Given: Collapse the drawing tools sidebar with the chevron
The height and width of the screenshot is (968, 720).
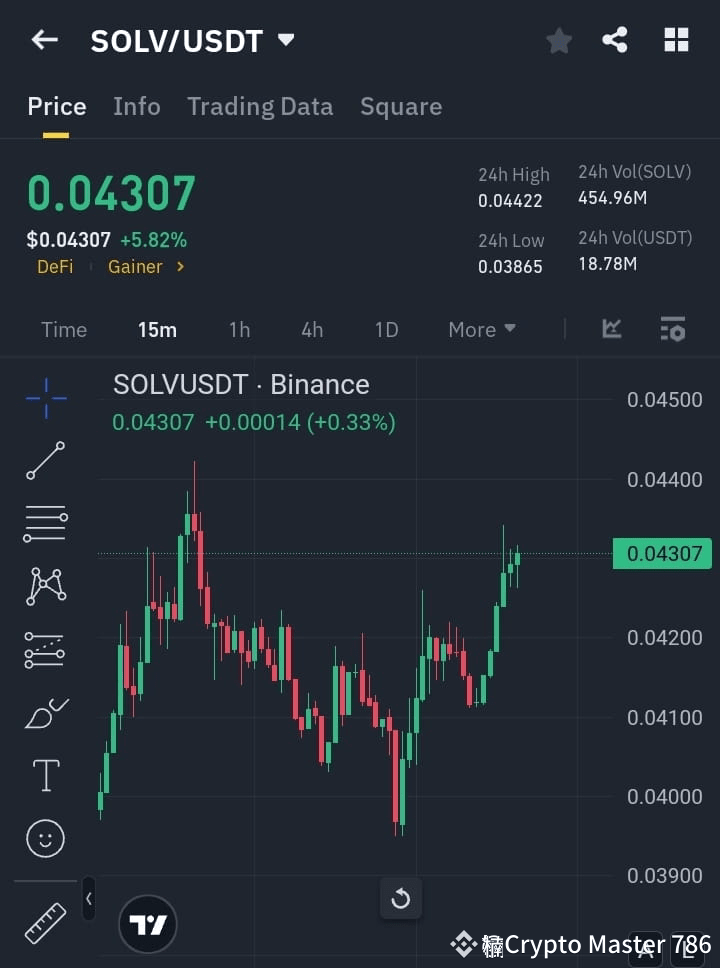Looking at the screenshot, I should point(88,898).
